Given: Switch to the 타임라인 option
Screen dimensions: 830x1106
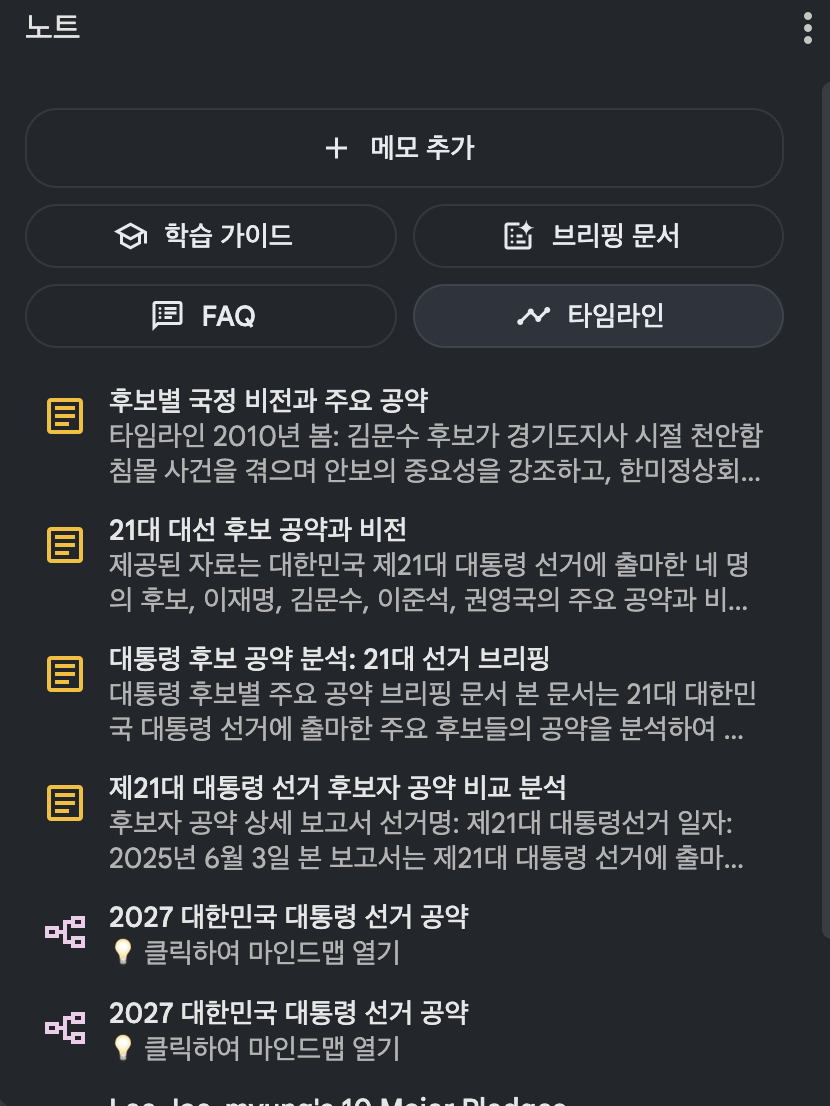Looking at the screenshot, I should click(597, 316).
